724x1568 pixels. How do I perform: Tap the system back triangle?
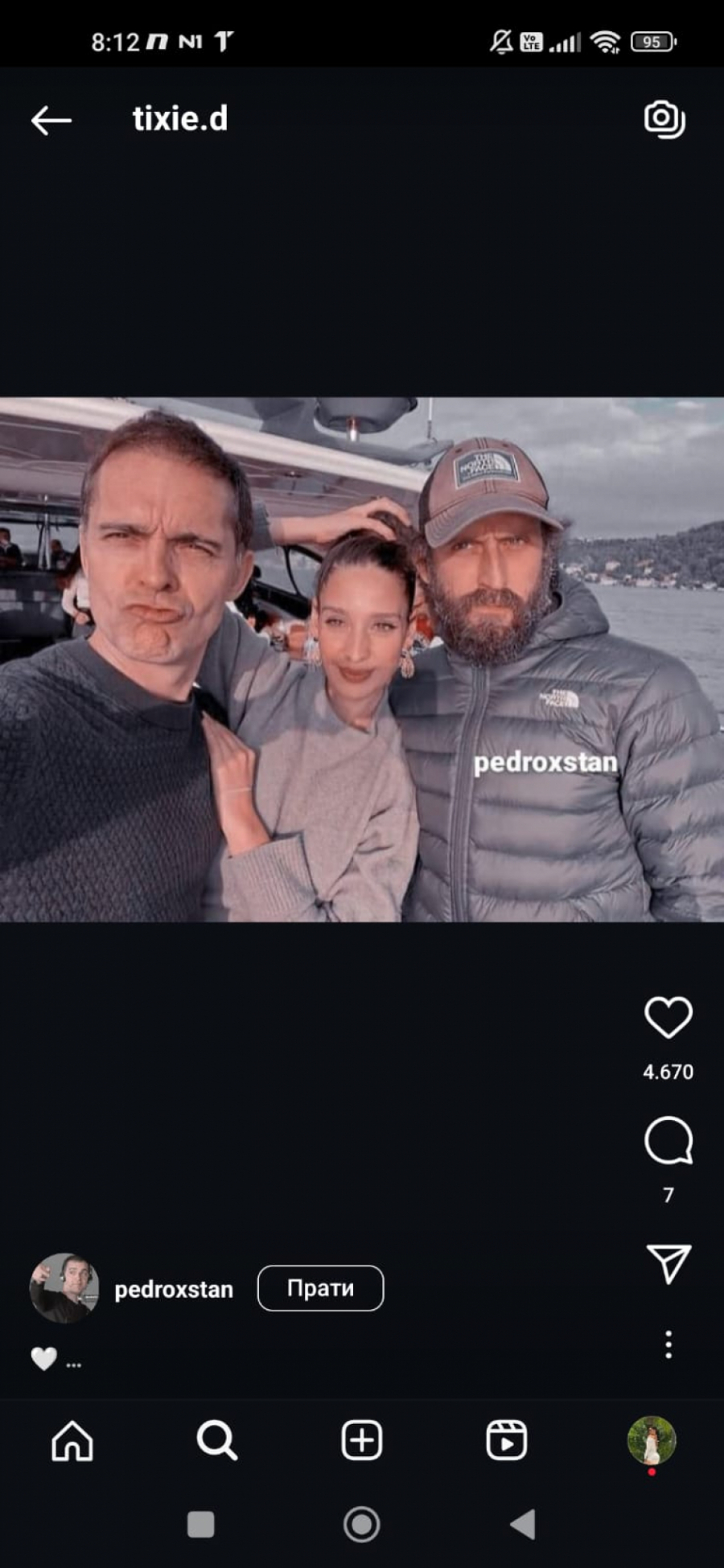[x=523, y=1524]
